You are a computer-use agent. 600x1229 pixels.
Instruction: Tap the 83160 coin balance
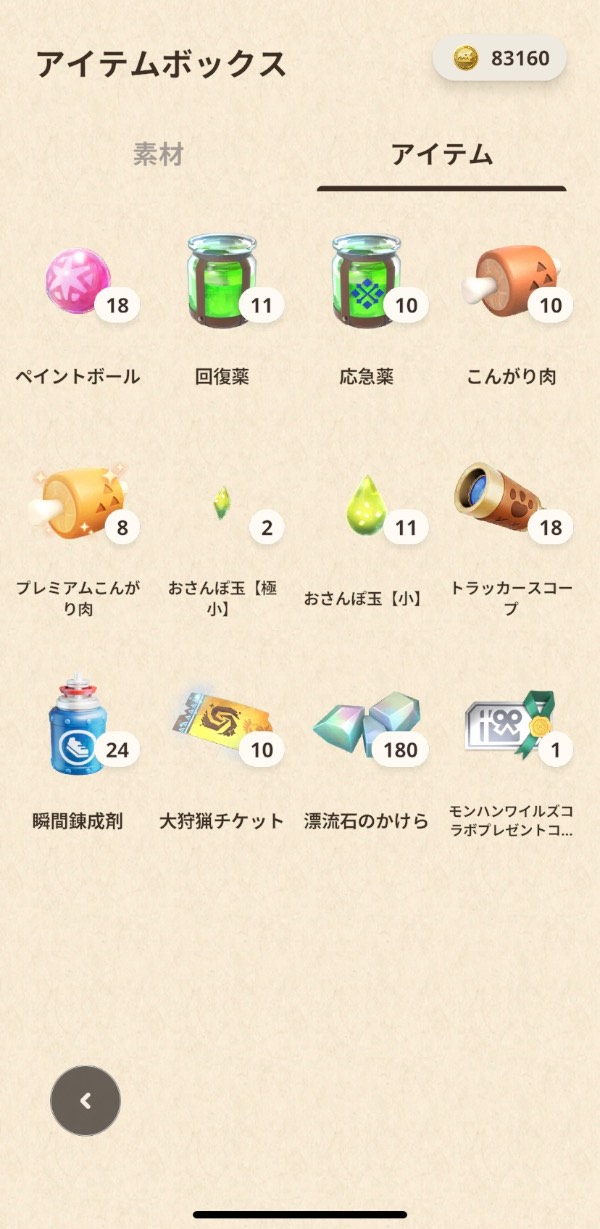500,59
